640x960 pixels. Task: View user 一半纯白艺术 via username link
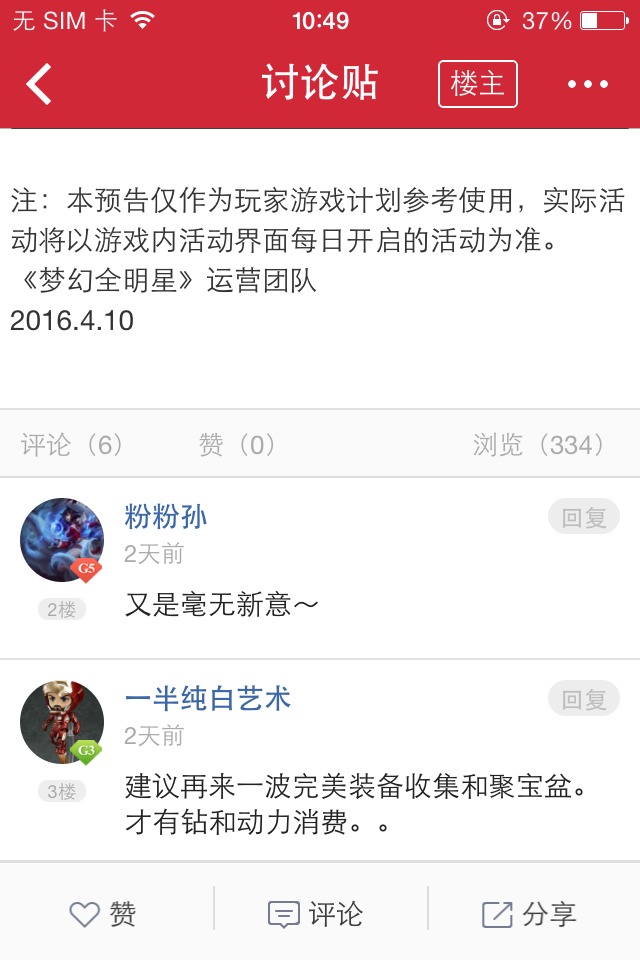208,698
